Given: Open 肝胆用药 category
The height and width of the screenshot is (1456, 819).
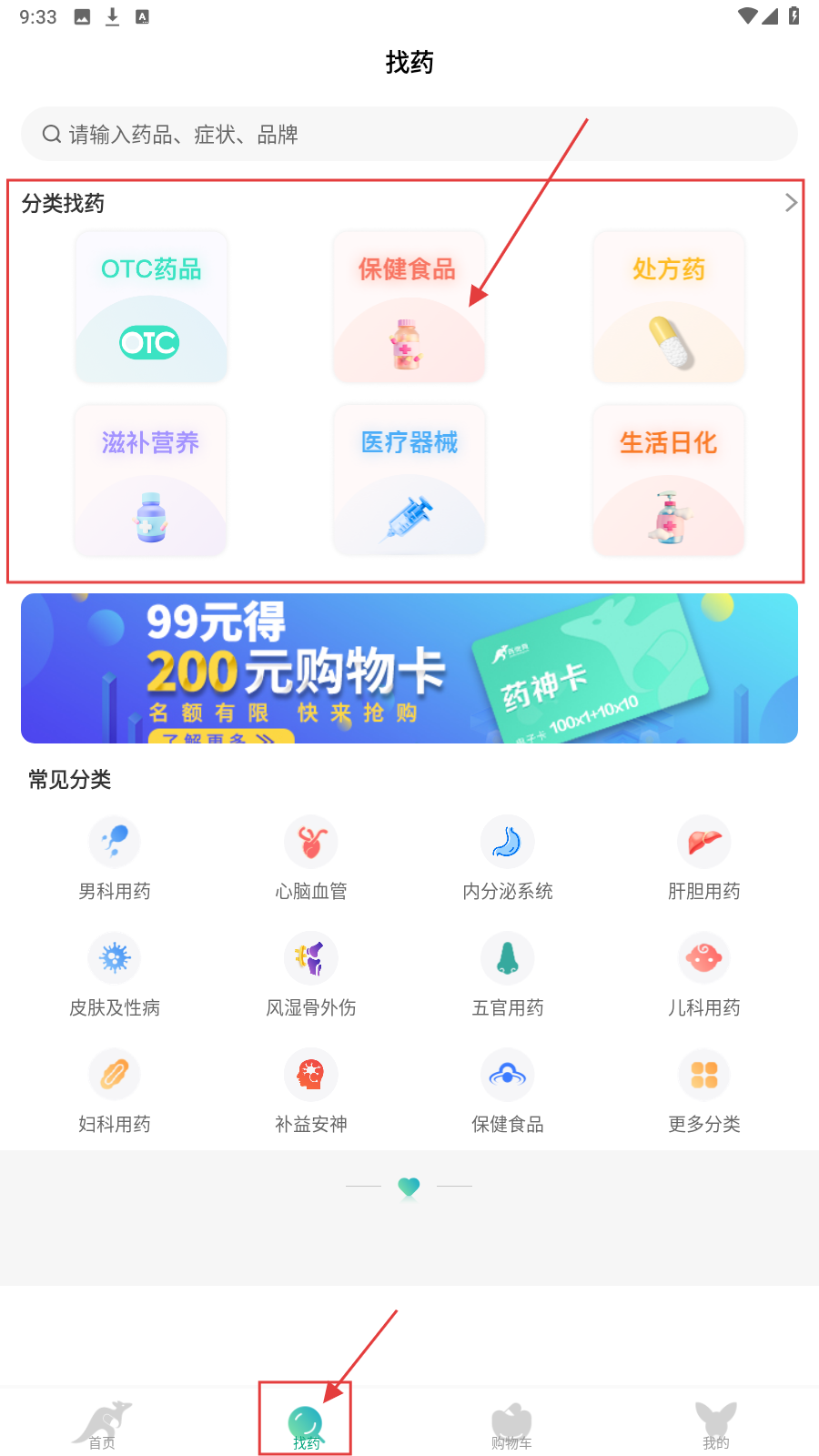Looking at the screenshot, I should [704, 859].
